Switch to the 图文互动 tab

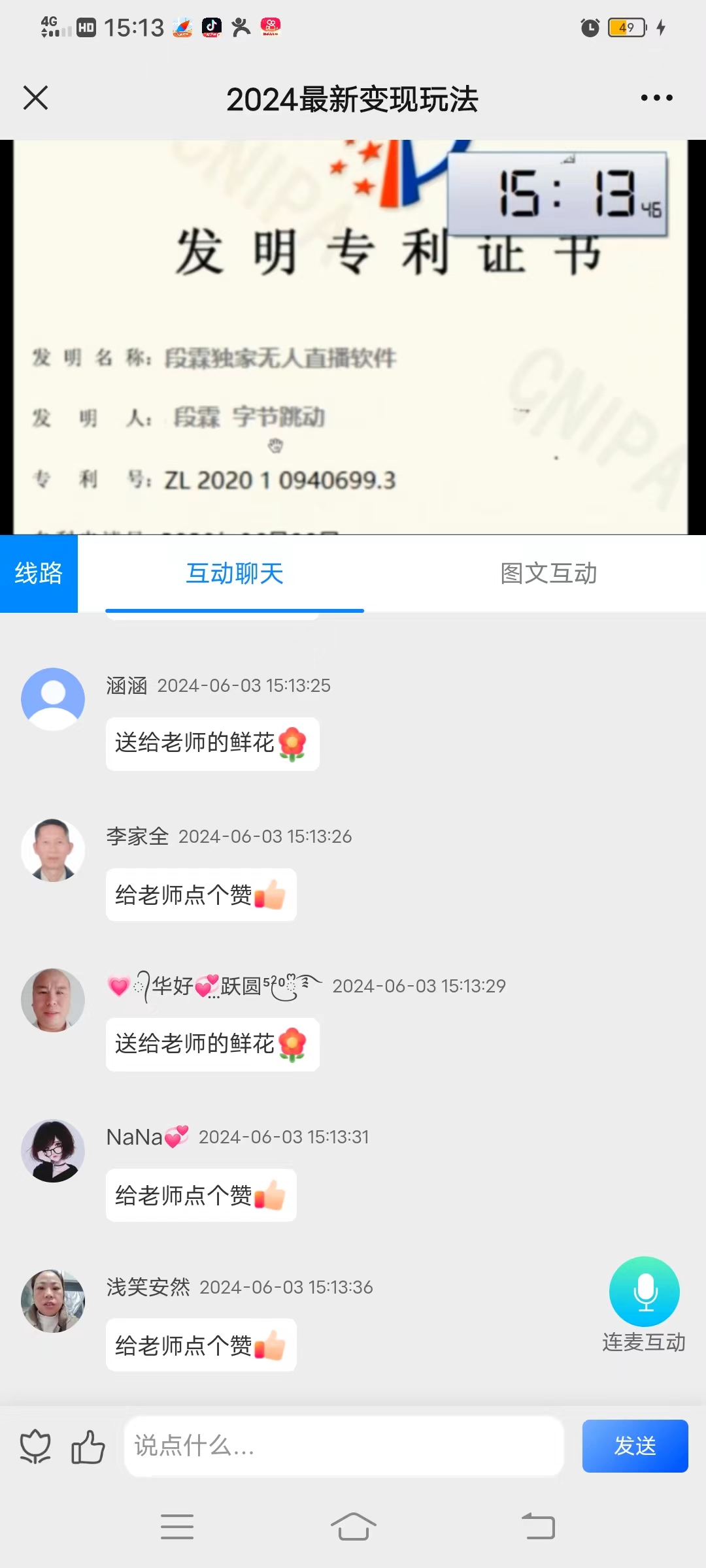click(549, 572)
